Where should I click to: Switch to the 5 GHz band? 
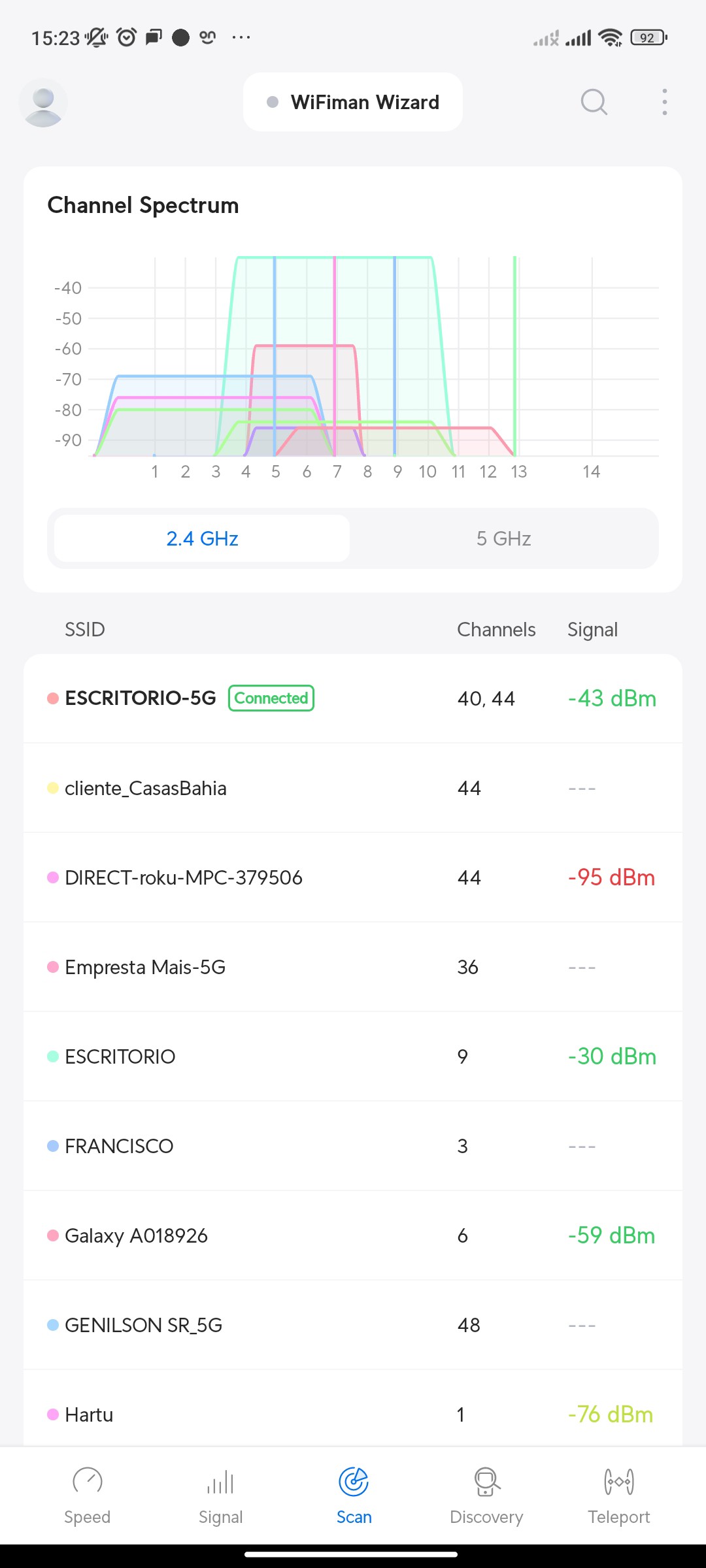503,538
